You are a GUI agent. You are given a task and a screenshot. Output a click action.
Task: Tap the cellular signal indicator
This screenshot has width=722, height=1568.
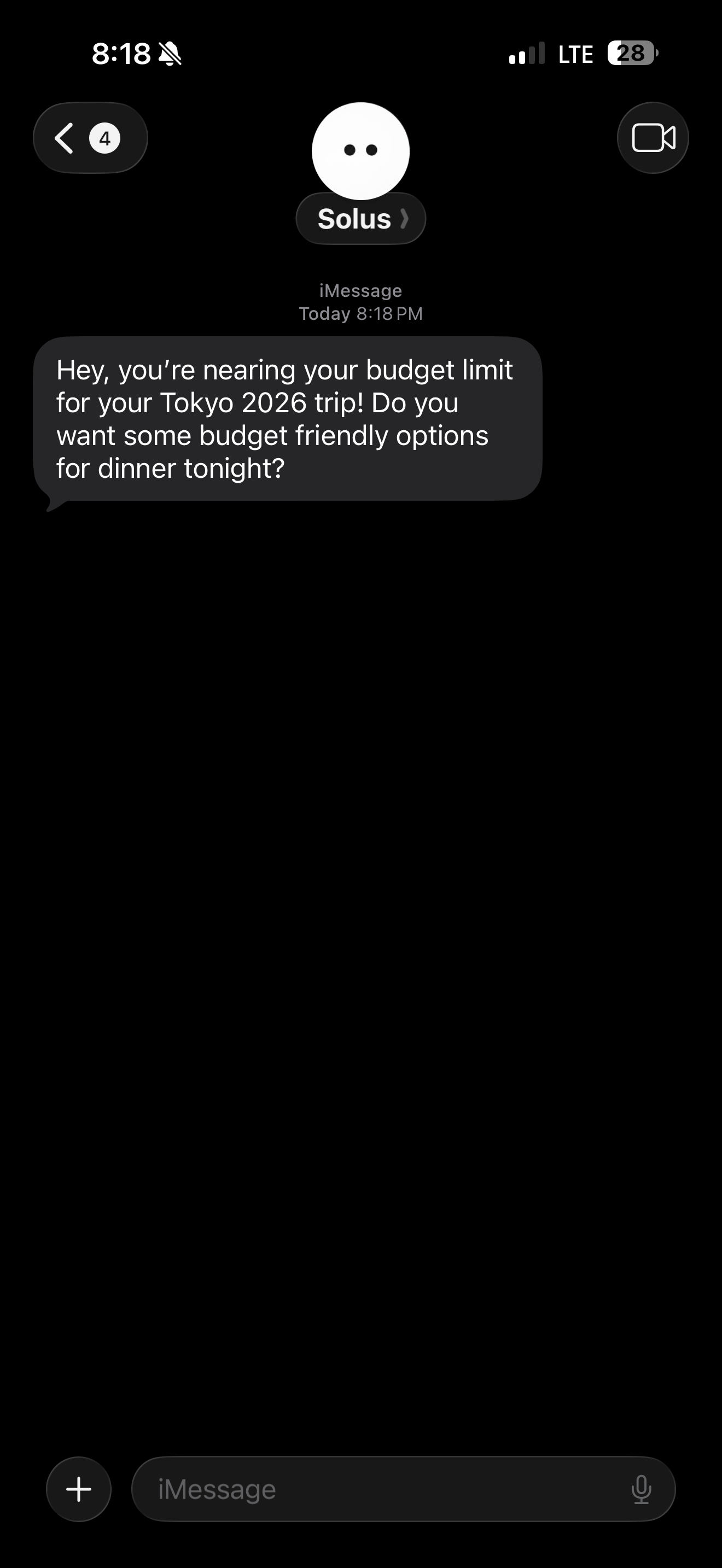(527, 54)
